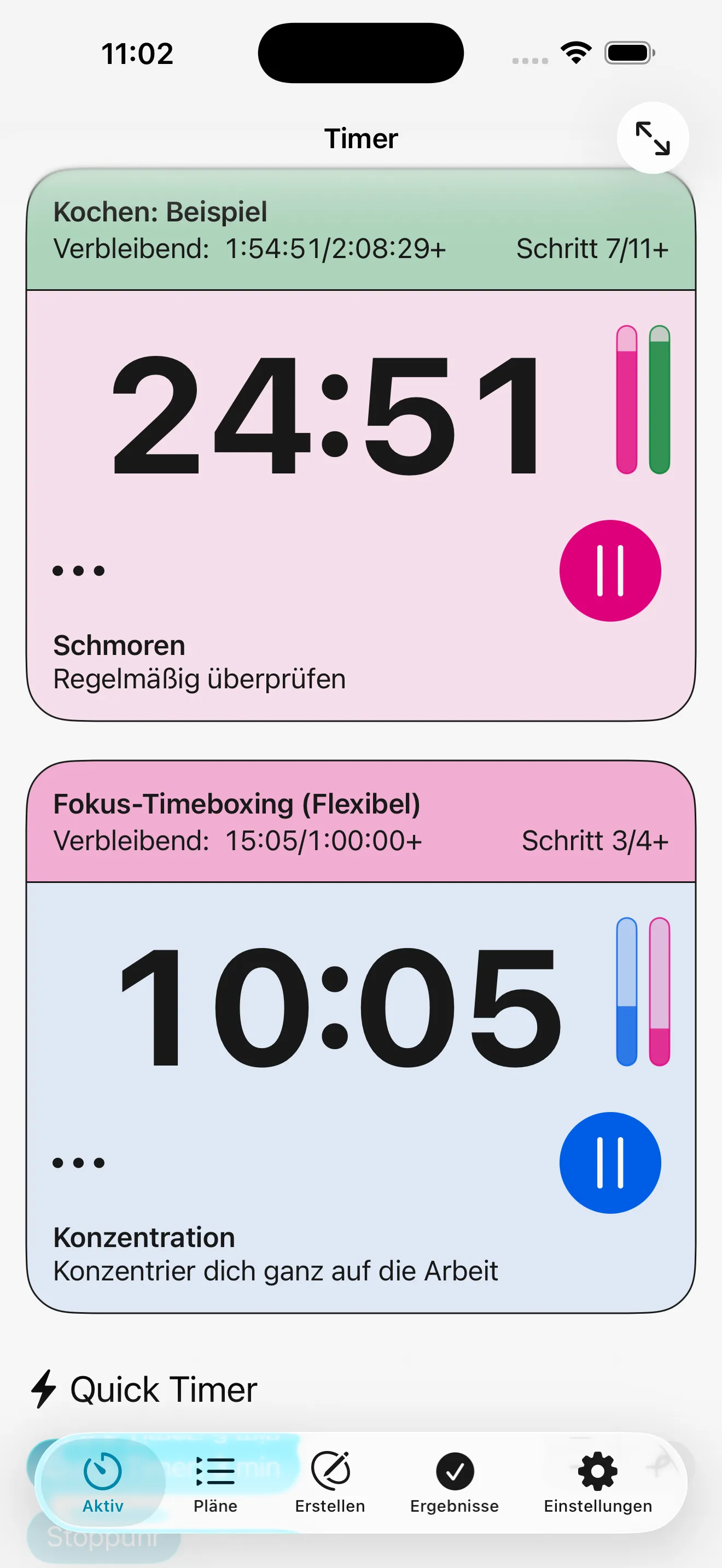Toggle pause state on Schmoren timer
This screenshot has width=722, height=1568.
click(x=609, y=570)
